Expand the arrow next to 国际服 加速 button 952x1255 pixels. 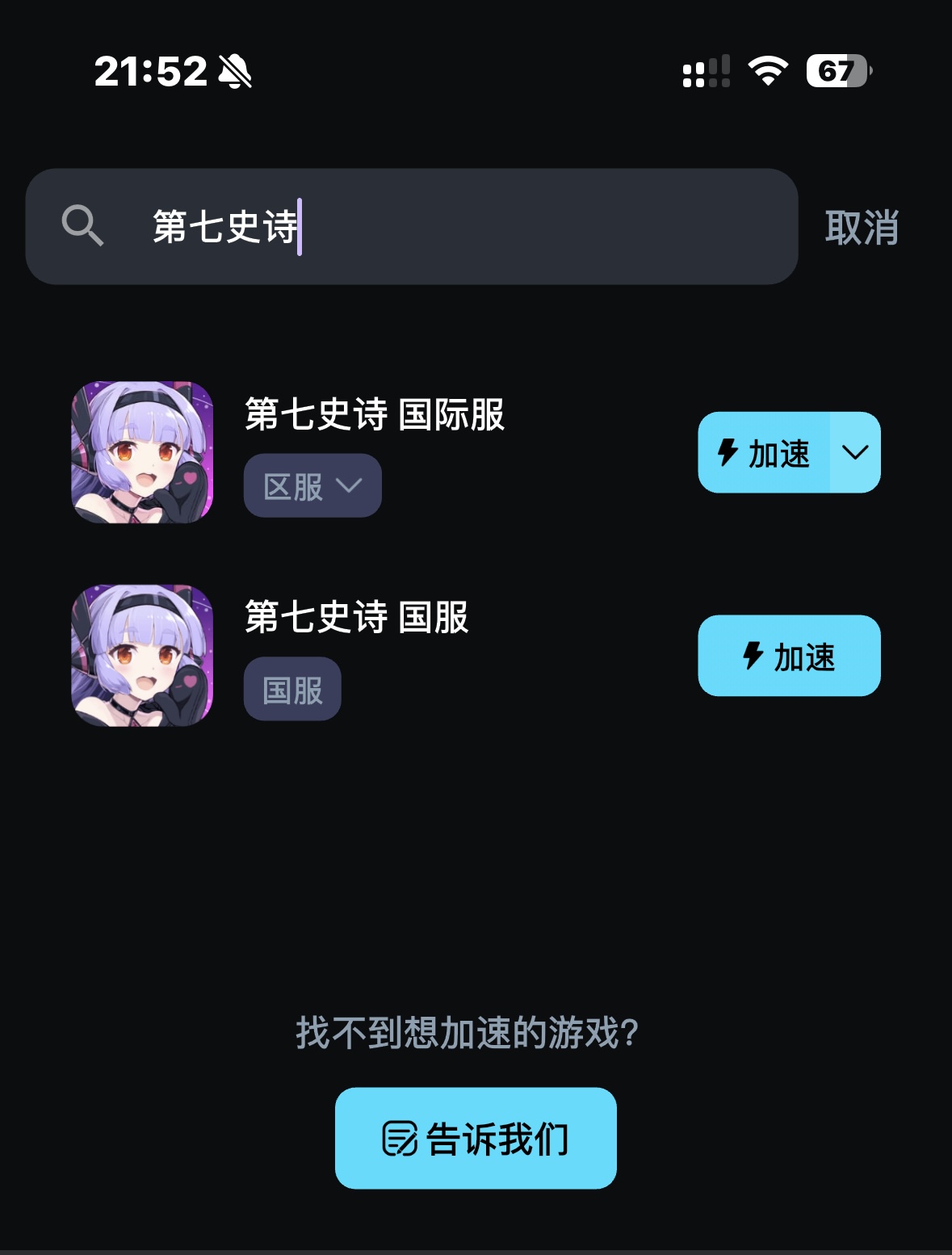[x=855, y=453]
